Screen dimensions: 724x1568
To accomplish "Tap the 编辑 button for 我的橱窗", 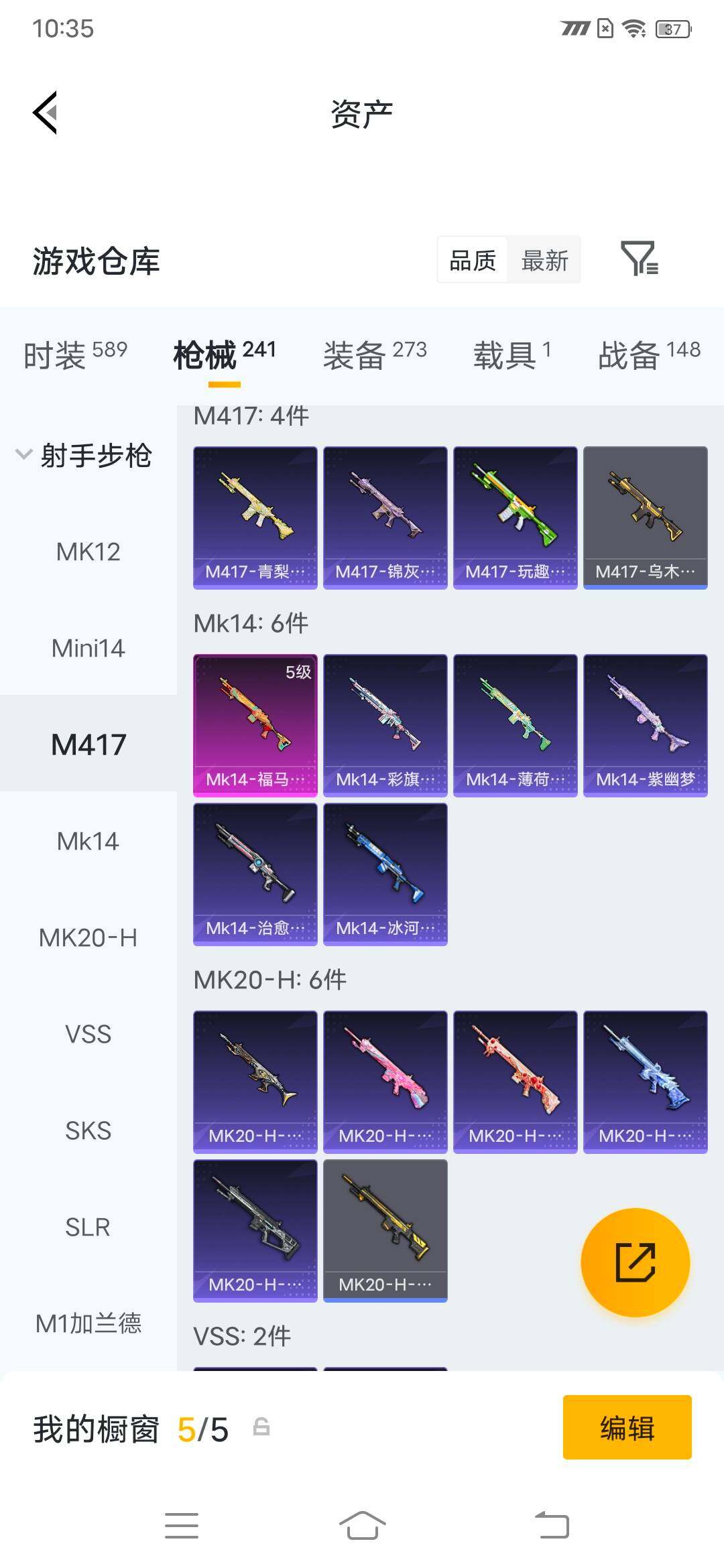I will click(x=627, y=1427).
